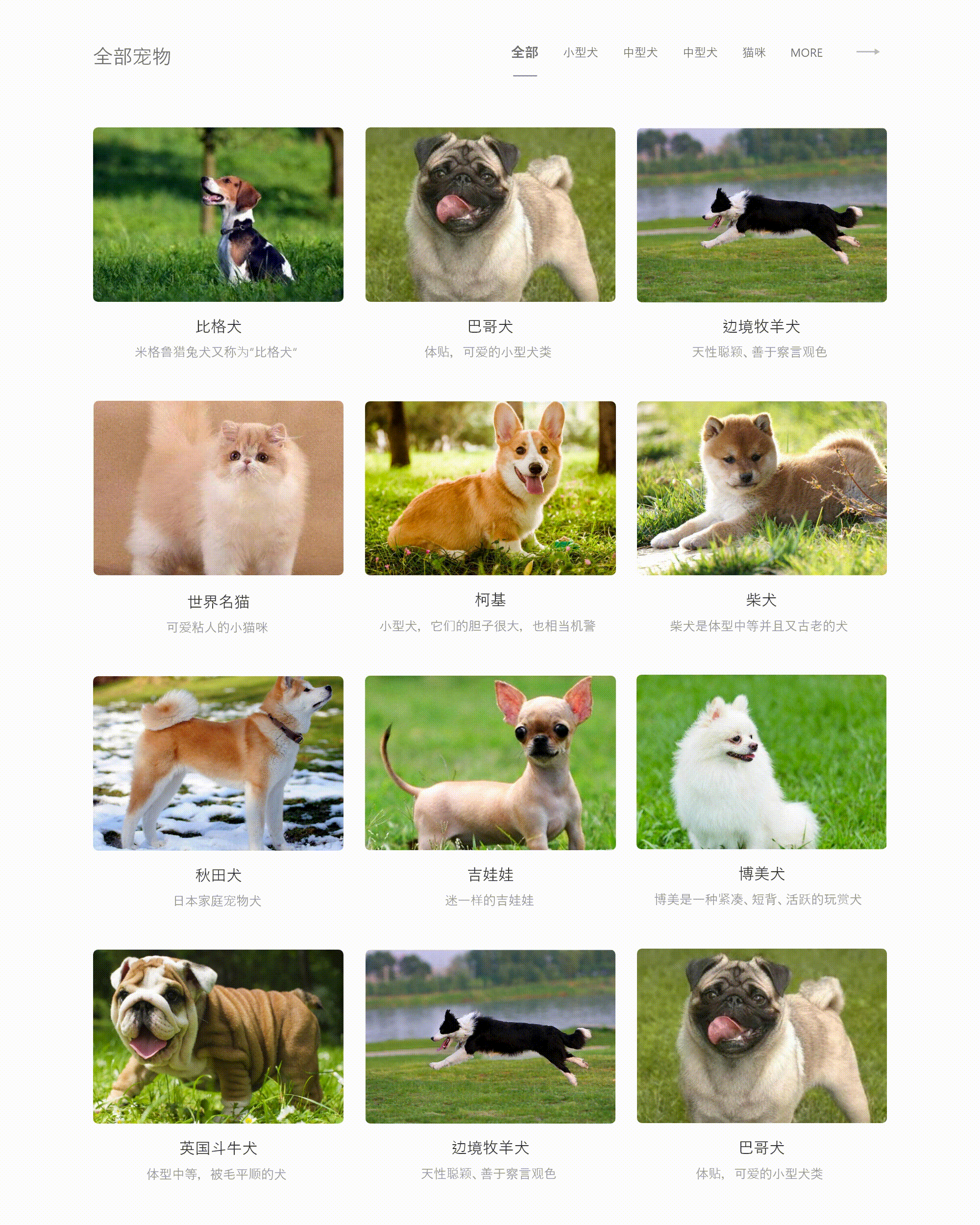The height and width of the screenshot is (1225, 980).
Task: Open the 英国斗牛犬 pet card
Action: tap(218, 1036)
